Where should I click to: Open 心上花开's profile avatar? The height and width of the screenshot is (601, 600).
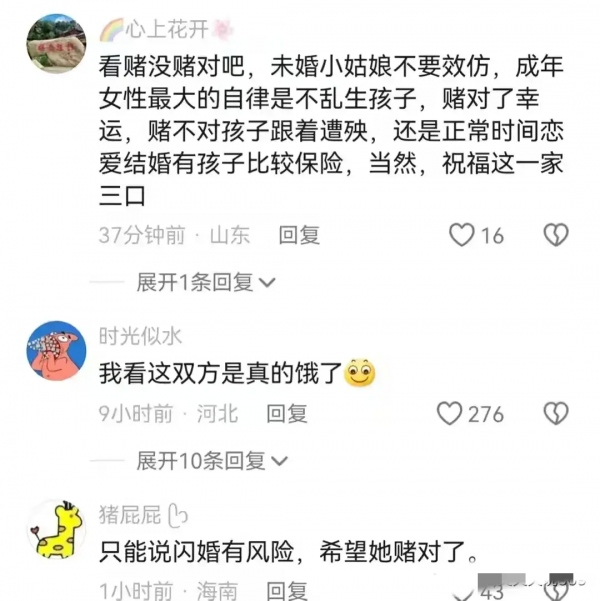[x=56, y=43]
